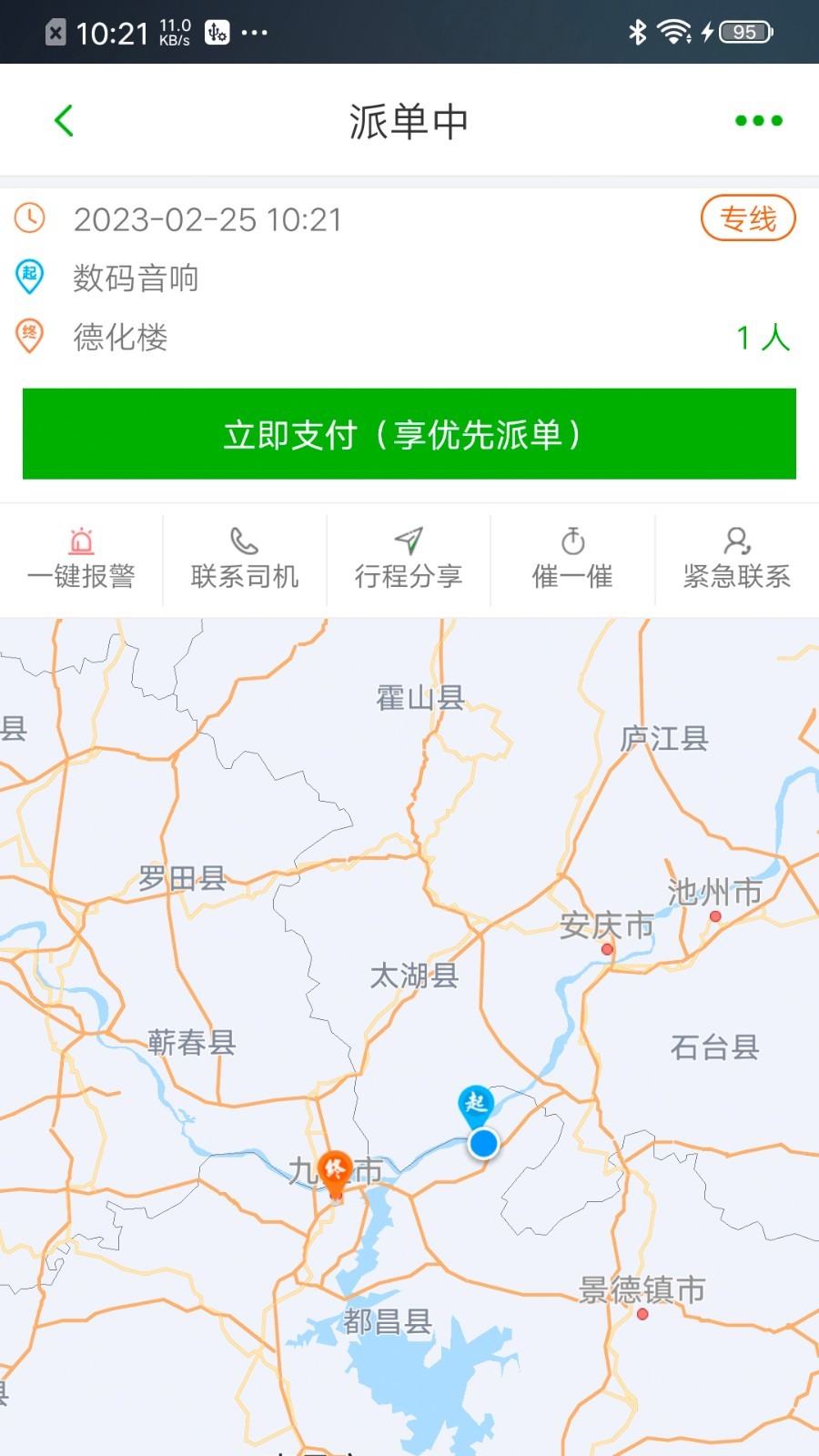Tap 立即支付 to pay immediately
The height and width of the screenshot is (1456, 819).
coord(409,435)
